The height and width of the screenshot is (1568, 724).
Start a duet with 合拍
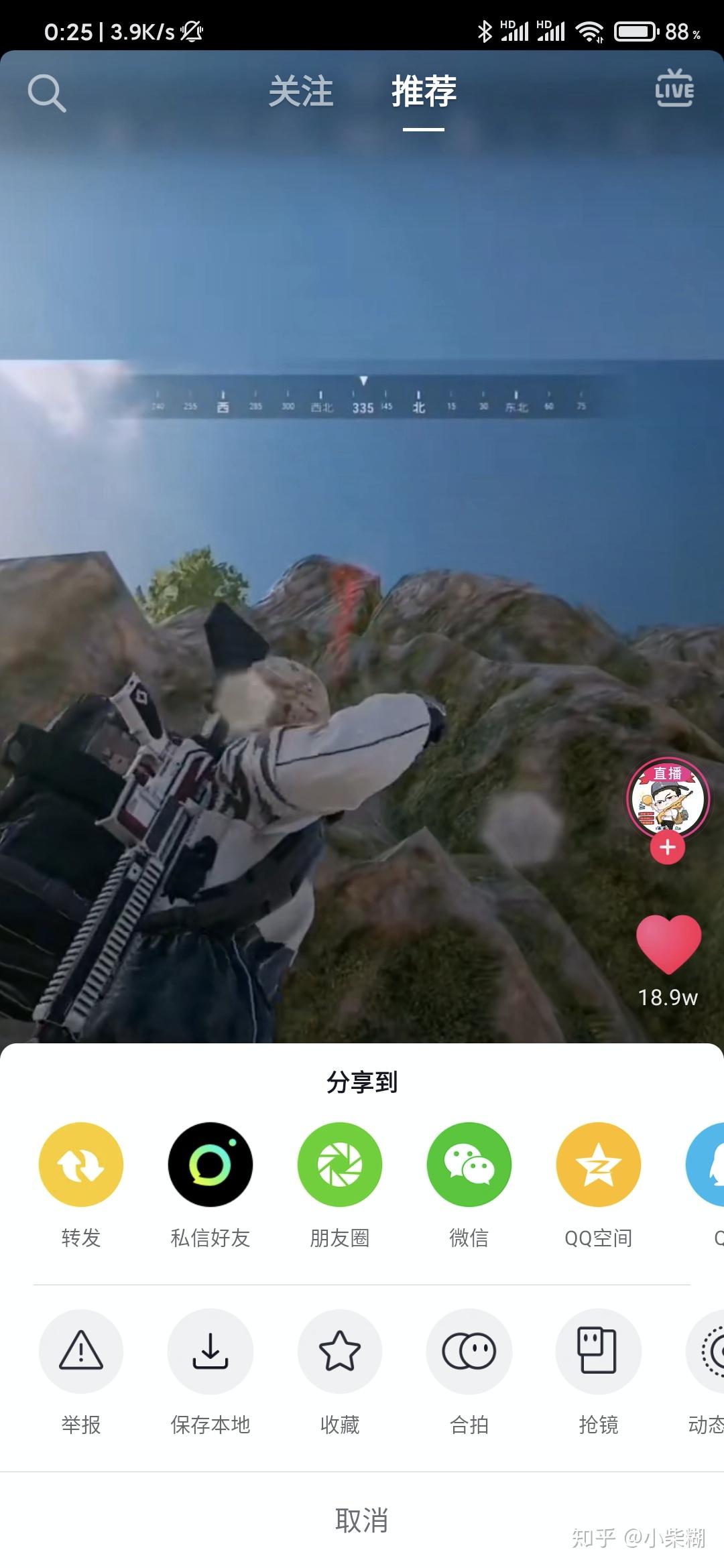coord(469,1351)
